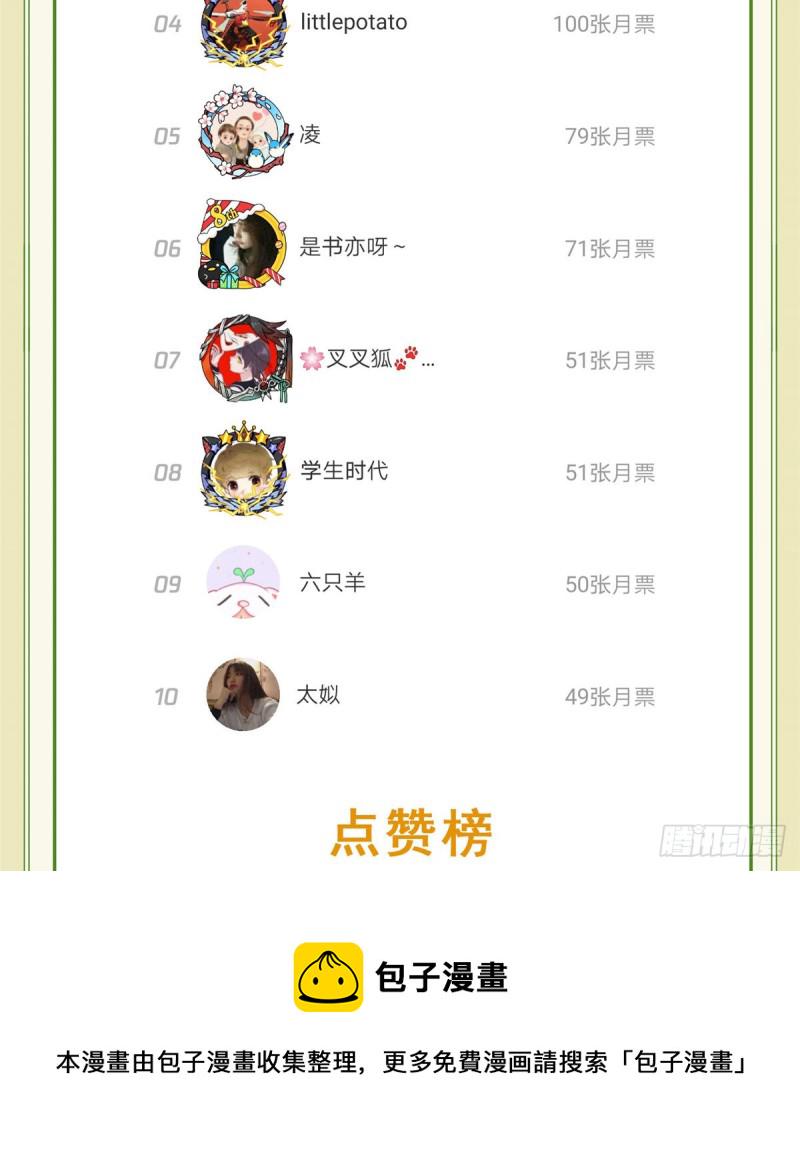The height and width of the screenshot is (1153, 800).
Task: Click 凌's cherry blossom avatar
Action: [x=242, y=135]
